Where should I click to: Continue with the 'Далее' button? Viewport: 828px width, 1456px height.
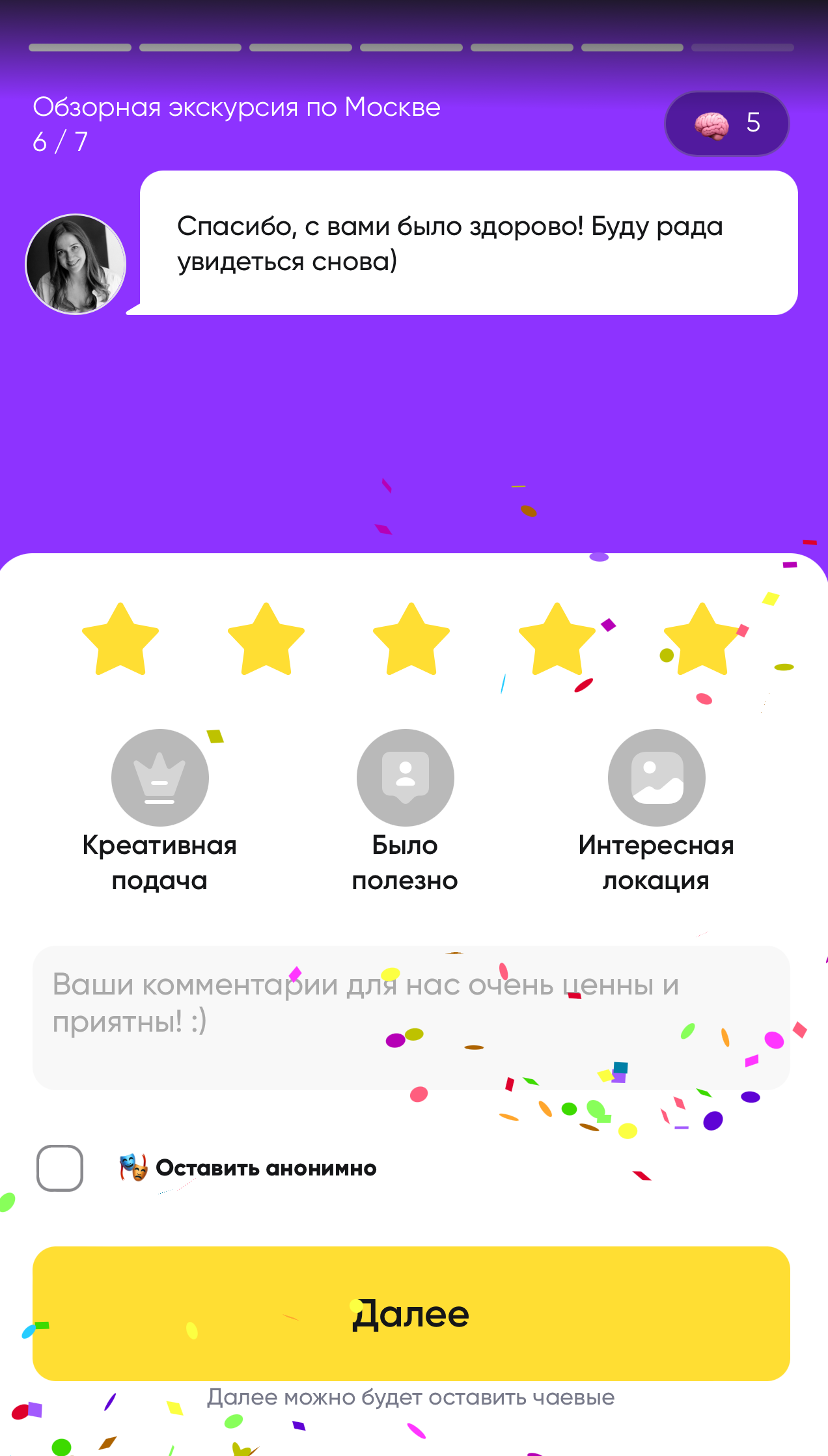(x=411, y=1313)
